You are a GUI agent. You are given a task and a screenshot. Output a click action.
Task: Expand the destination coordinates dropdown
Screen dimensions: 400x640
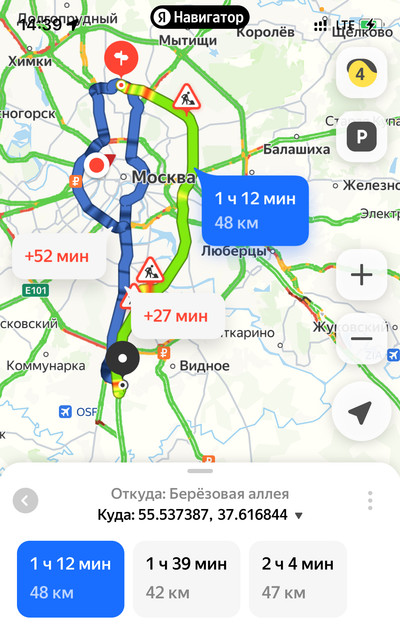299,516
